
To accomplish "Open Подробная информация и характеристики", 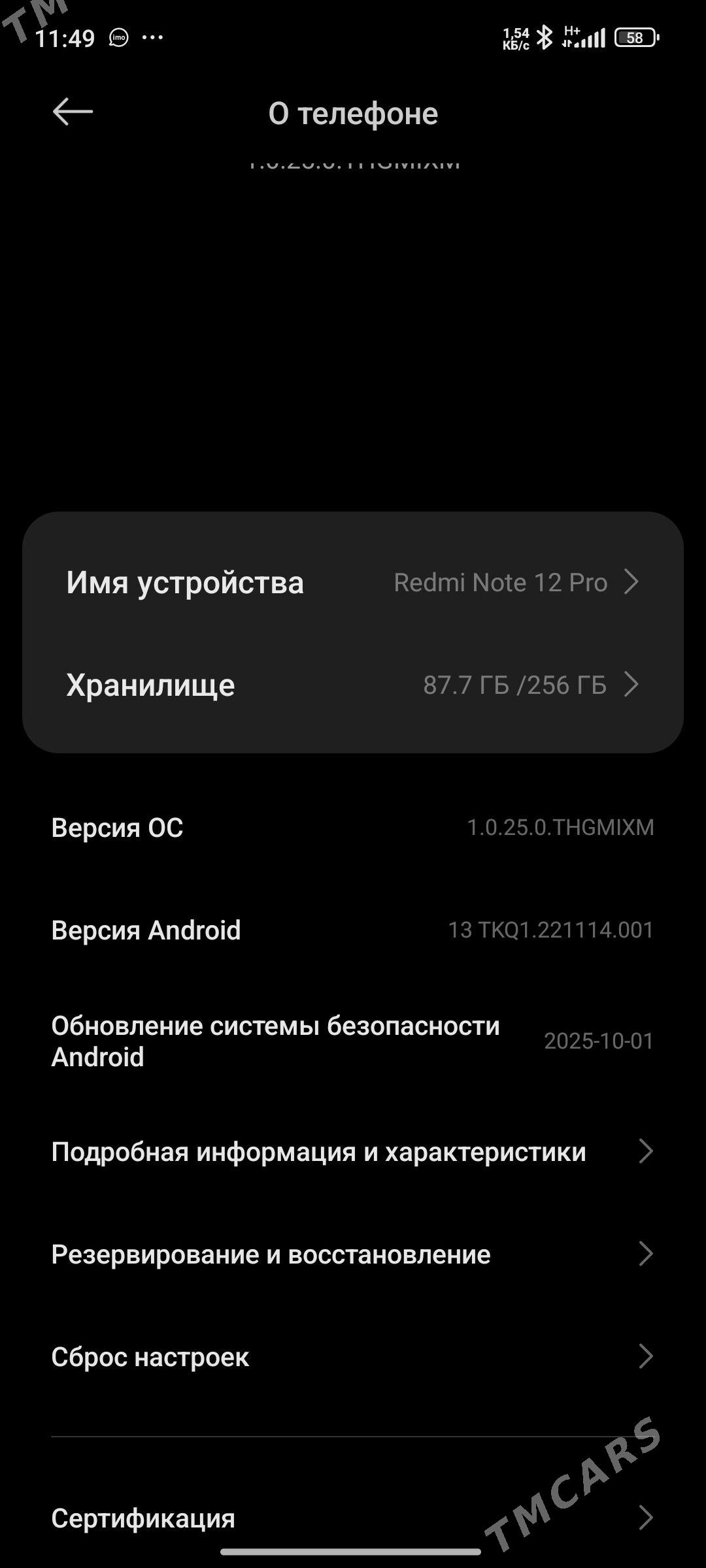I will pos(353,1151).
